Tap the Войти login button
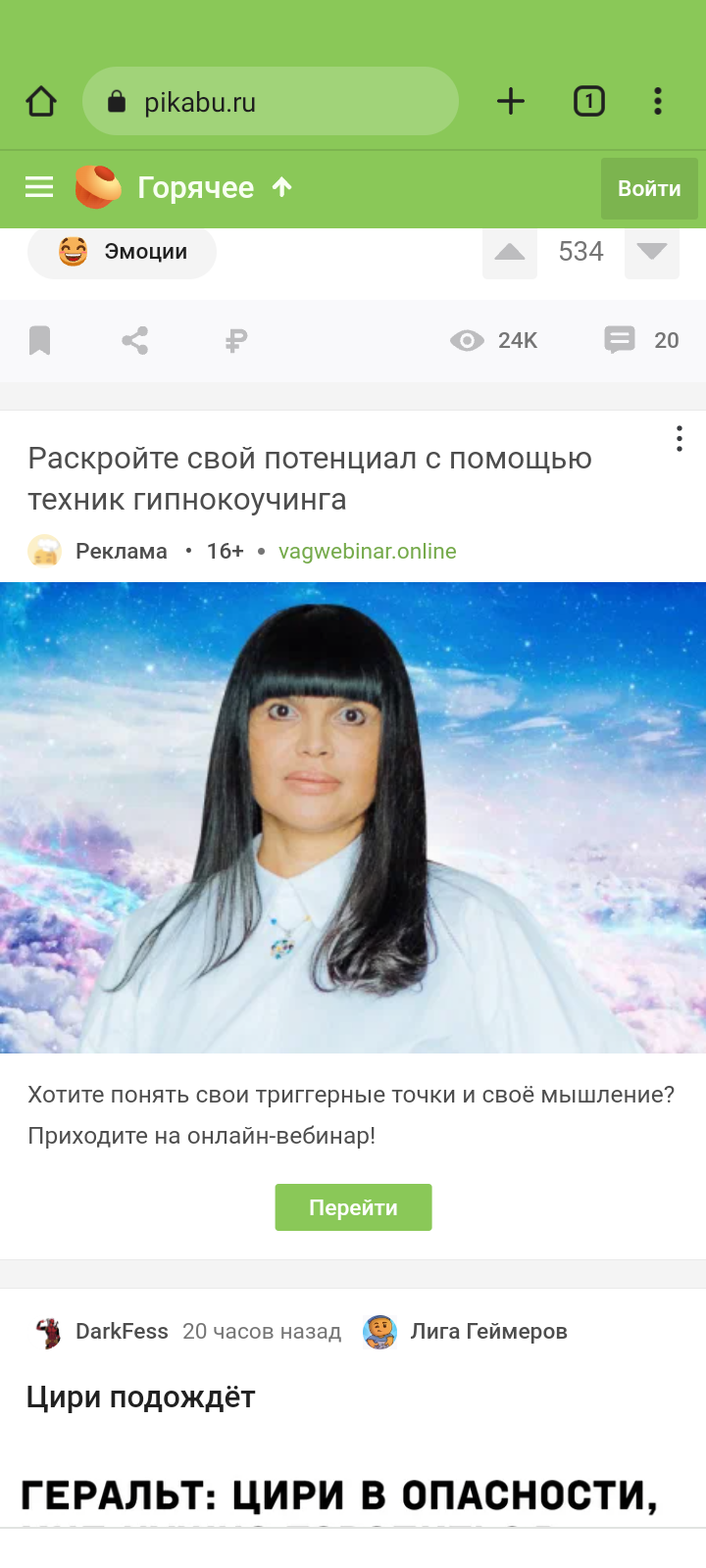 (x=649, y=188)
